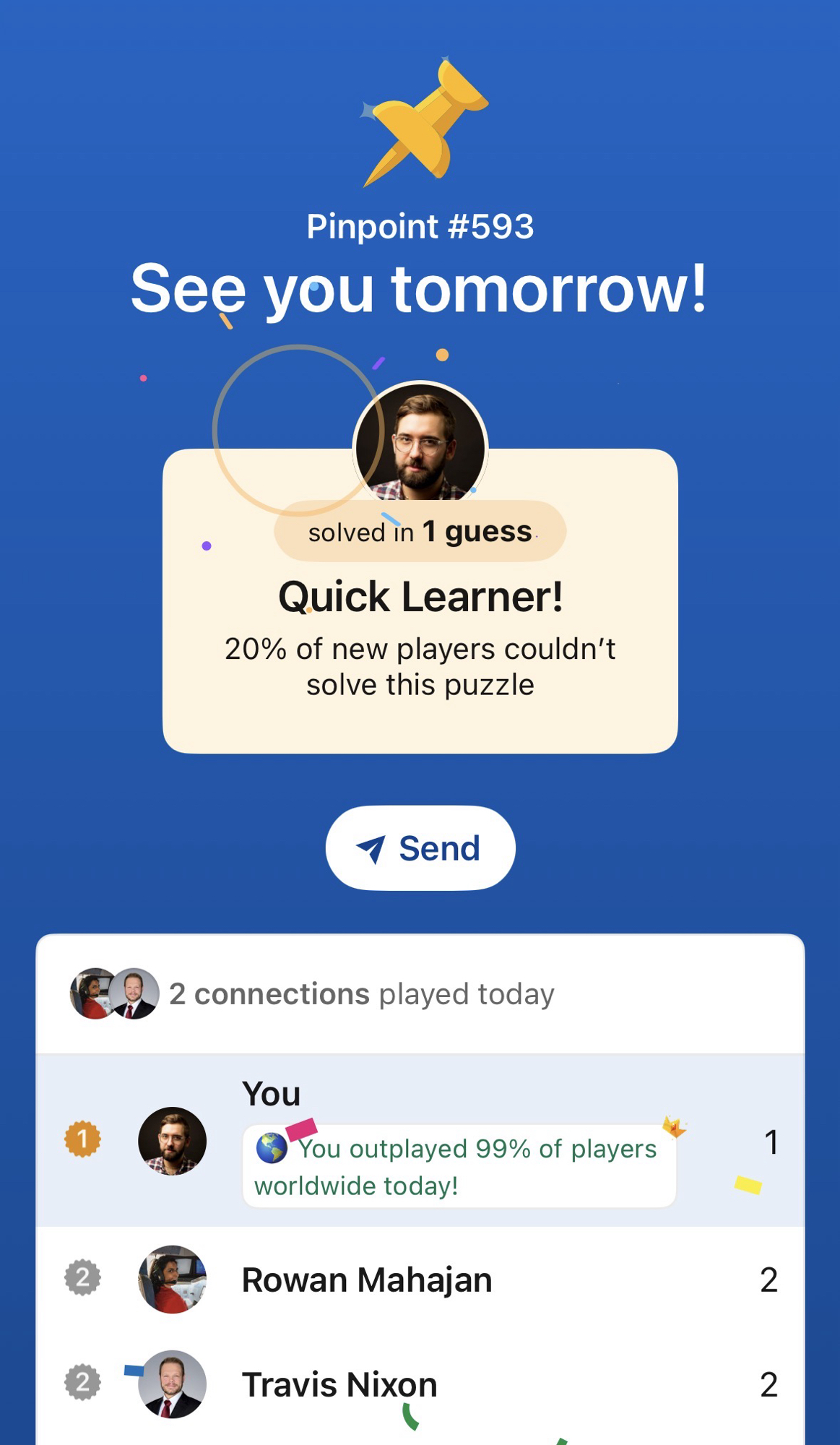This screenshot has width=840, height=1445.
Task: Send your Pinpoint result
Action: (420, 848)
